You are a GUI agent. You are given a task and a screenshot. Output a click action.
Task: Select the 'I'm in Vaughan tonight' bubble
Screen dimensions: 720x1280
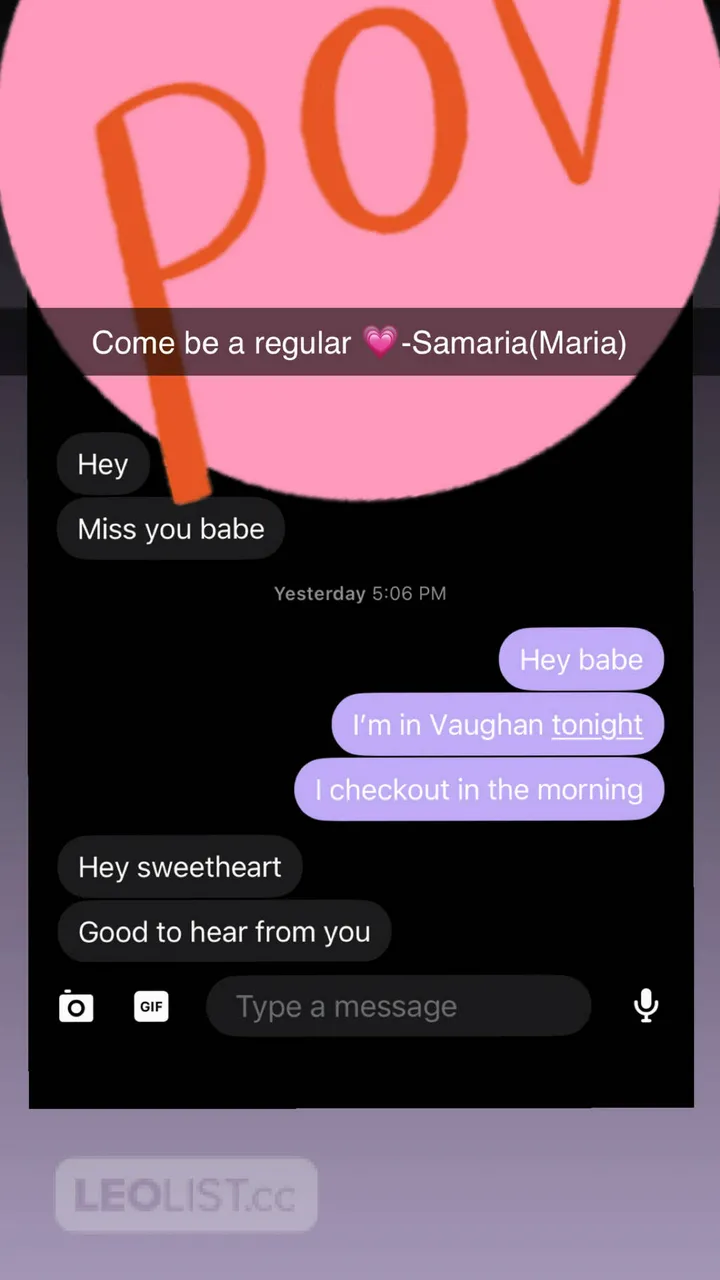coord(497,724)
